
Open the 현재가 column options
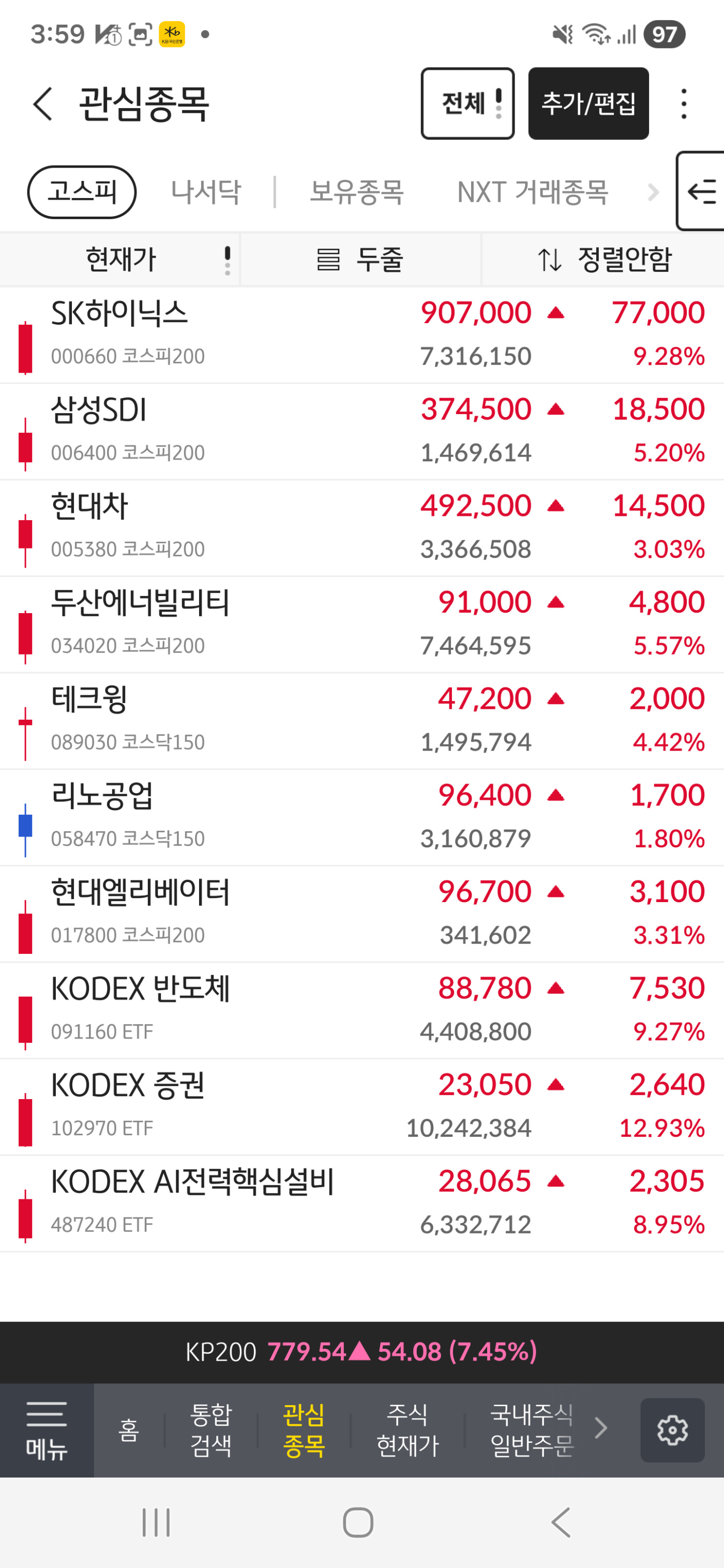tap(120, 260)
